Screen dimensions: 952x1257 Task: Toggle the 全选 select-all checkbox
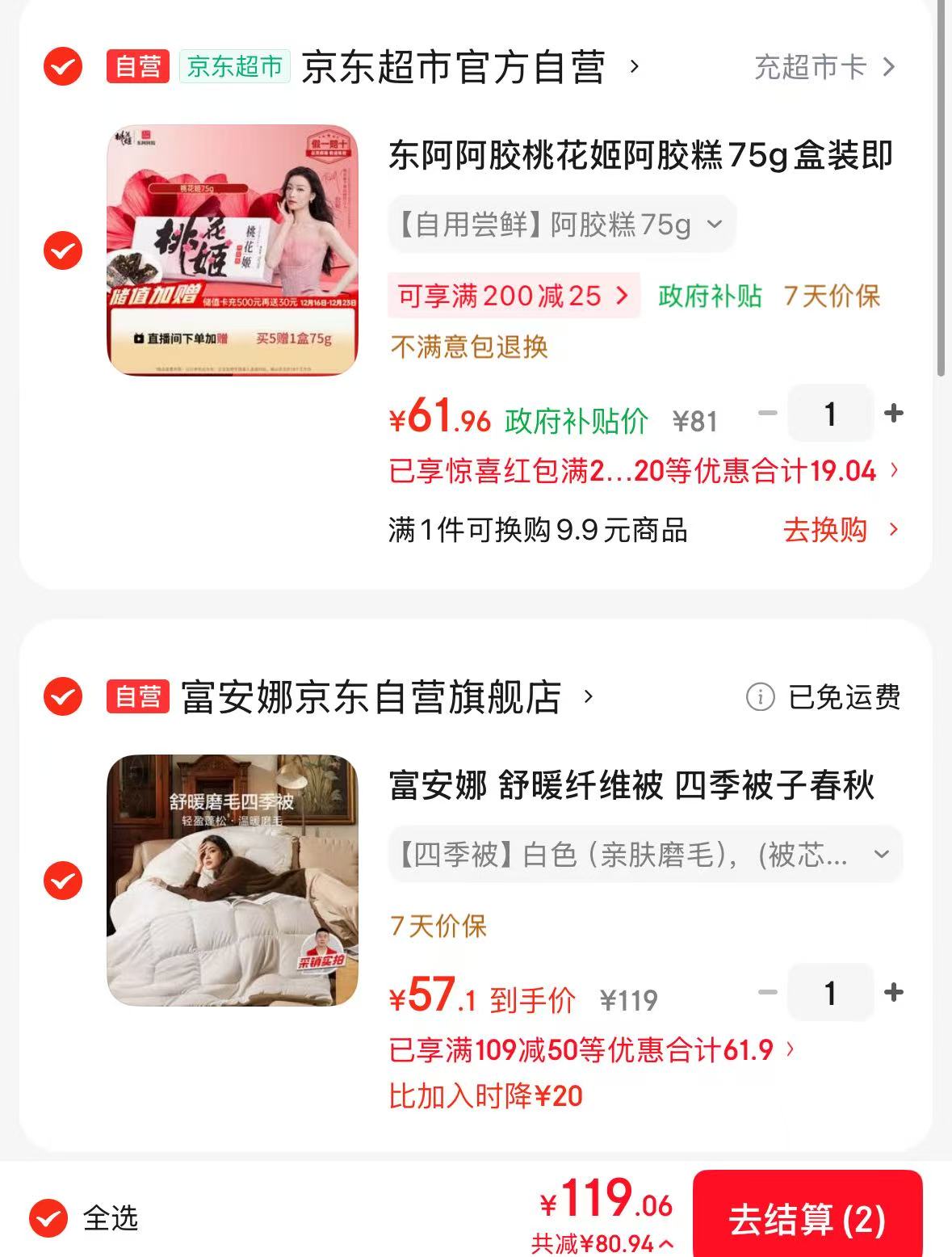tap(48, 1217)
